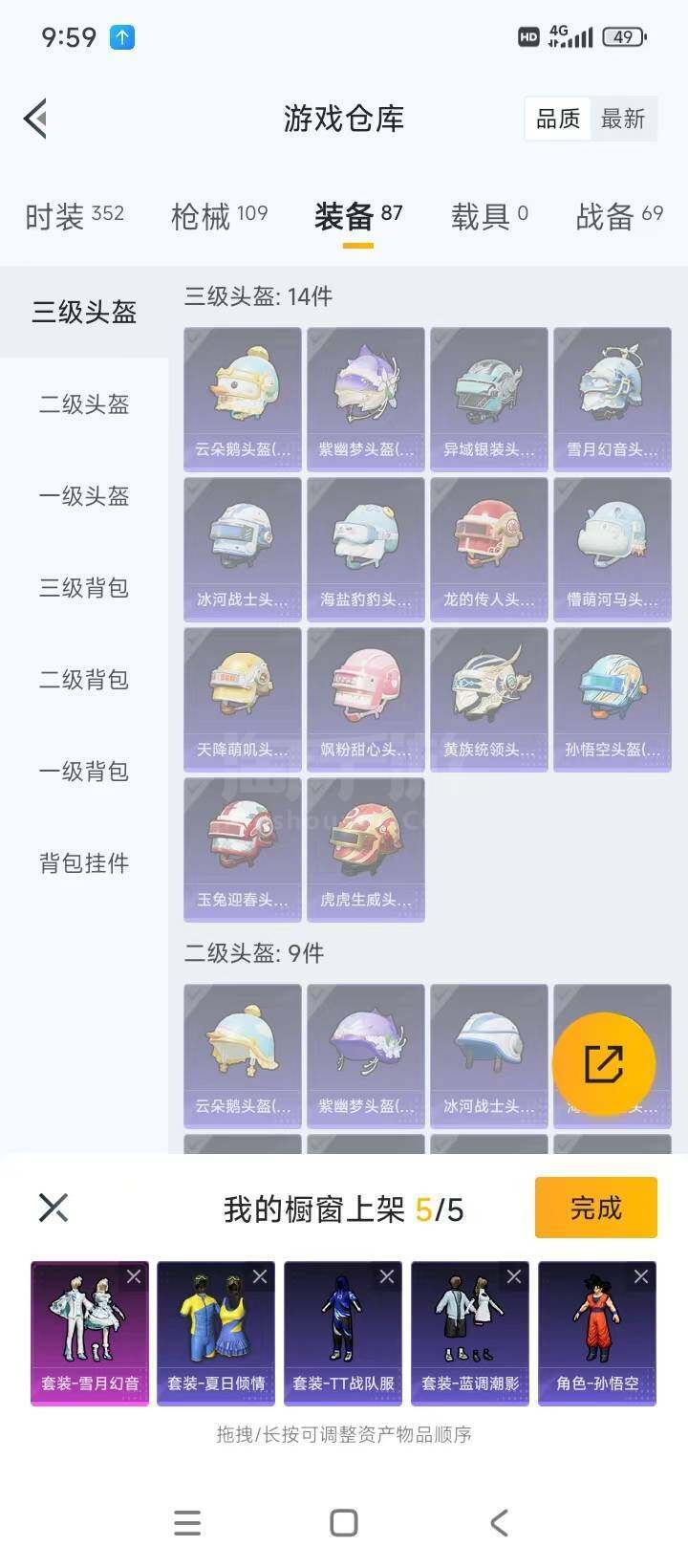The image size is (688, 1568).
Task: Go to the system home screen
Action: pyautogui.click(x=343, y=1523)
